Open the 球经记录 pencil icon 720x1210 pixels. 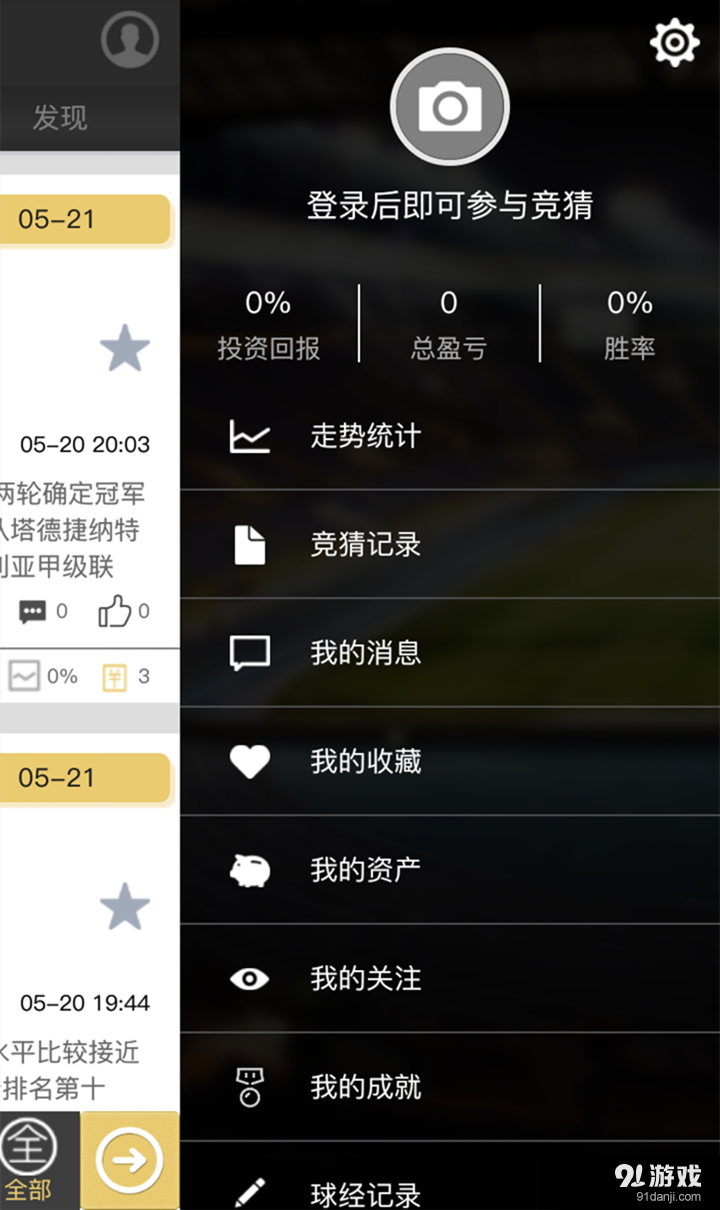(249, 1190)
